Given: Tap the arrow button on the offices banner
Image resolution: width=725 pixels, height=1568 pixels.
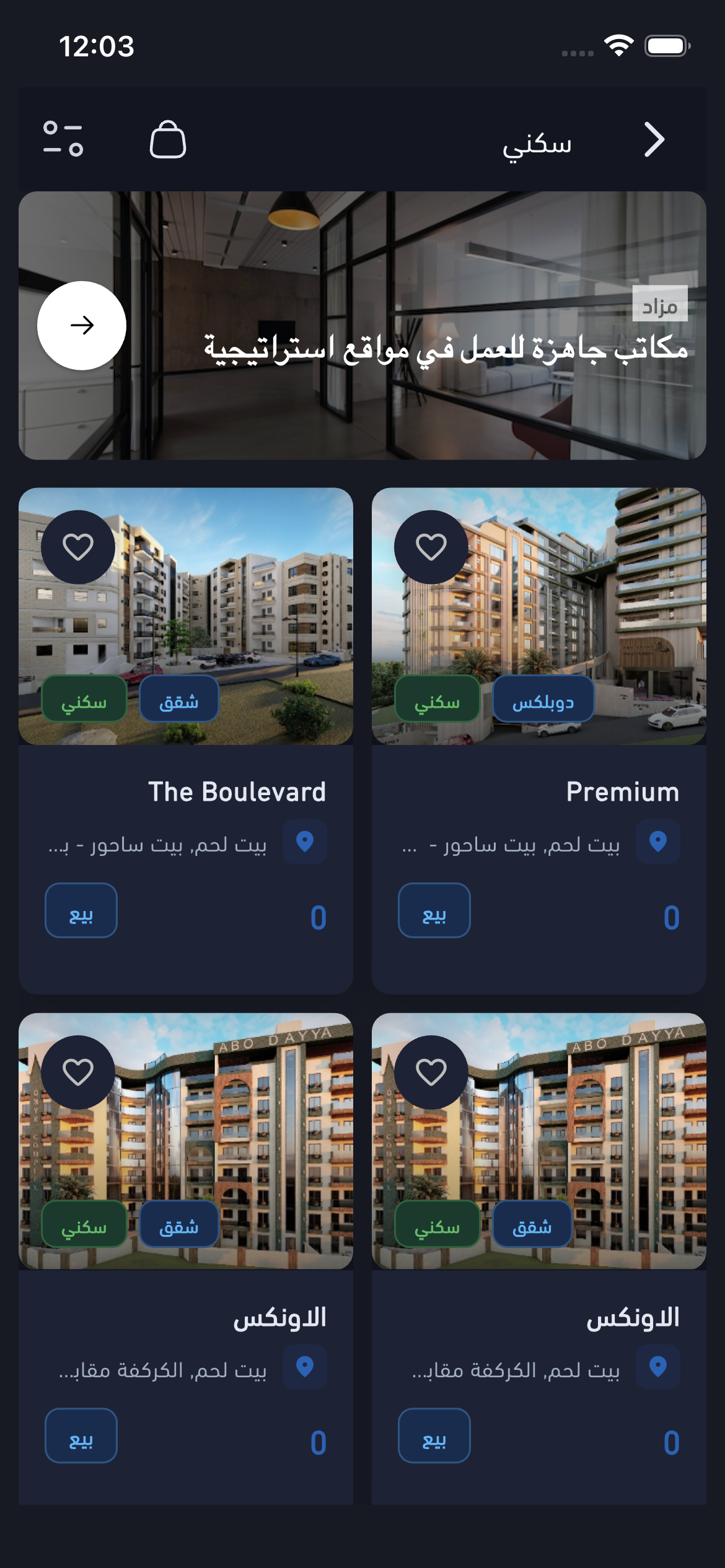Looking at the screenshot, I should click(82, 325).
